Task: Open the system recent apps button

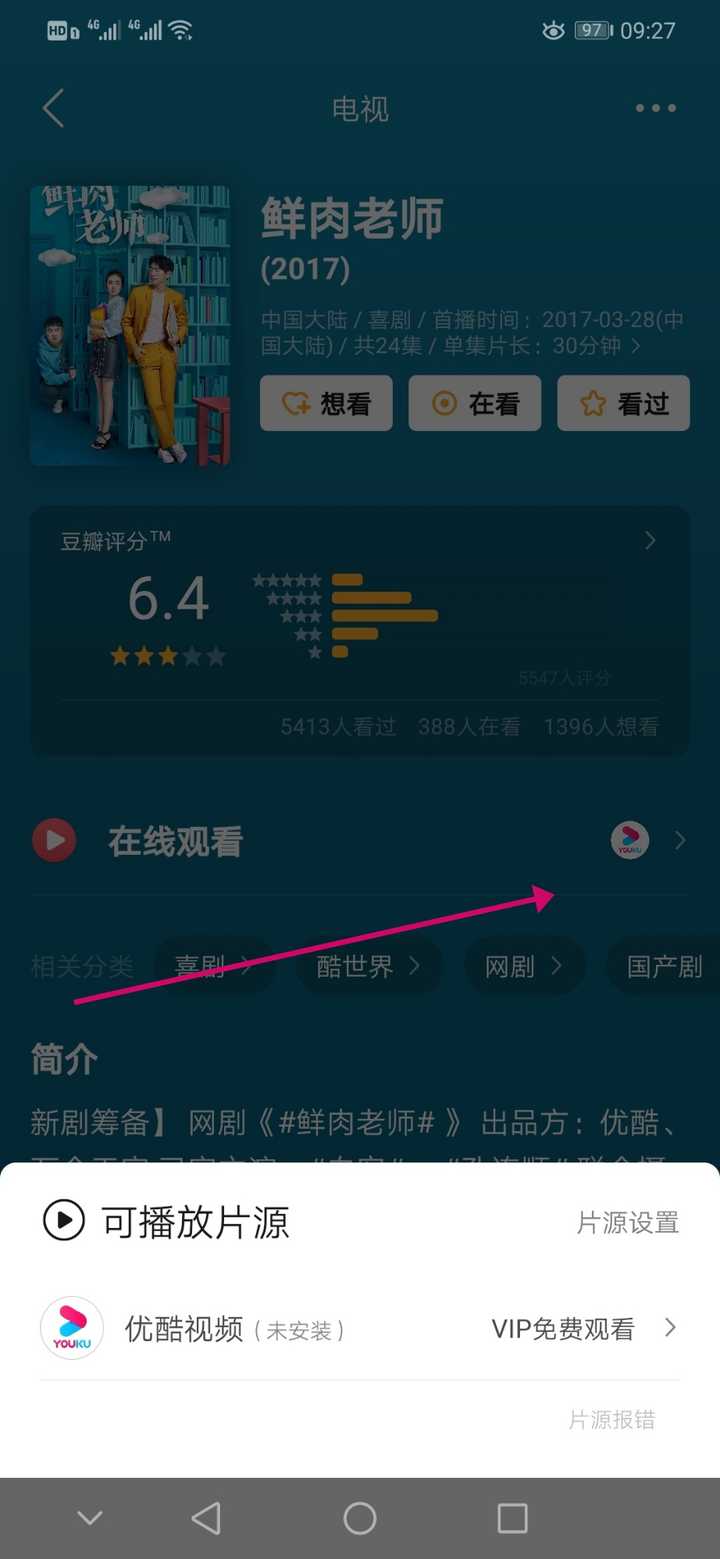Action: pos(512,1518)
